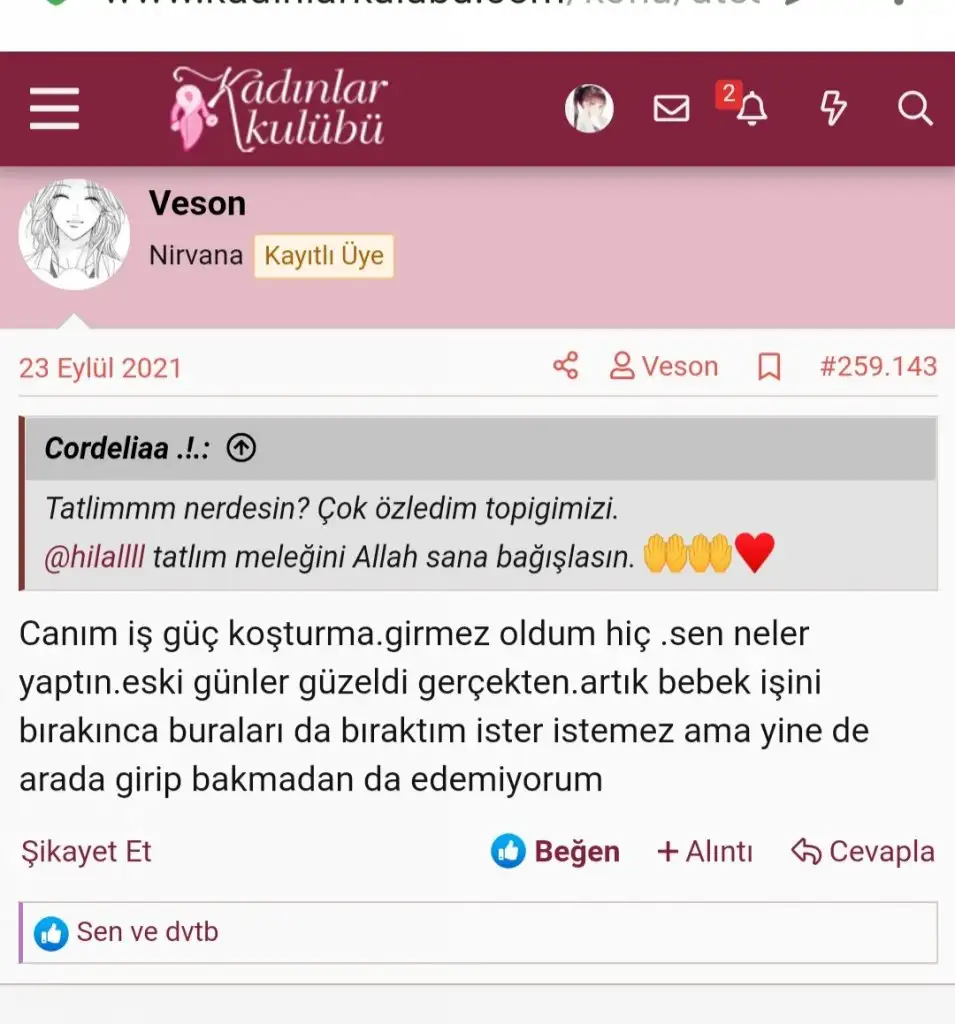
Task: Tap Veson's profile avatar picture
Action: click(74, 235)
